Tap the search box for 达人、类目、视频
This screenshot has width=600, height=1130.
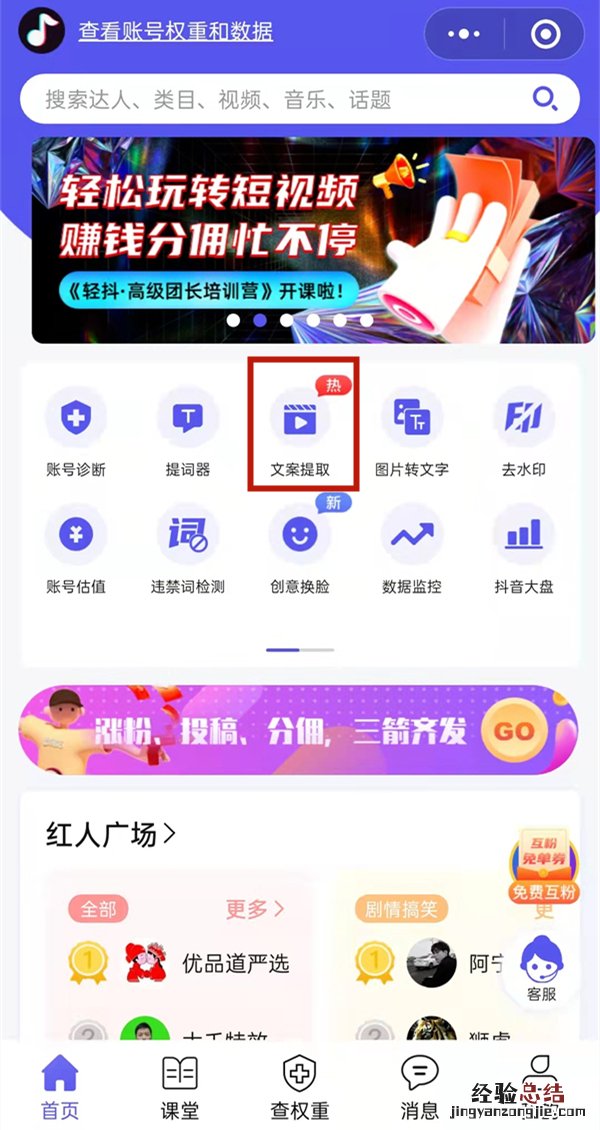pos(280,99)
